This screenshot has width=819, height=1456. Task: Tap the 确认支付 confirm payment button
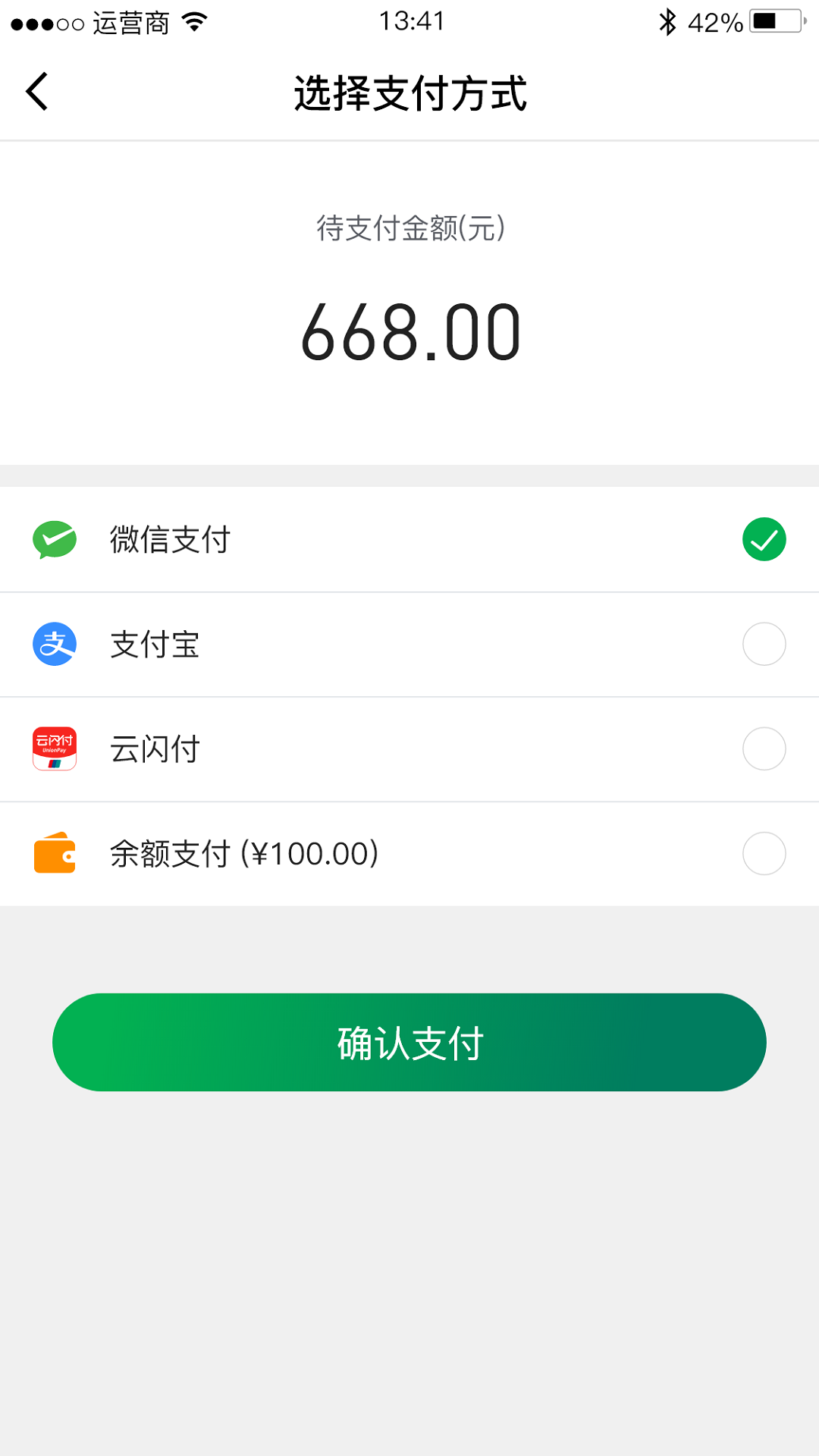(x=409, y=1042)
